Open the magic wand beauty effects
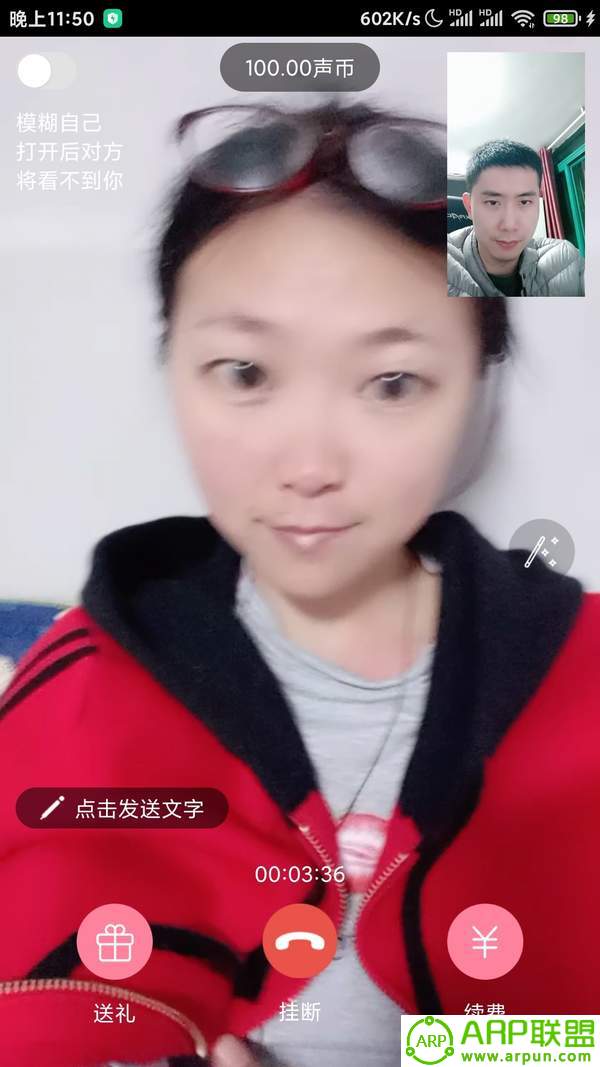The image size is (600, 1067). tap(541, 551)
